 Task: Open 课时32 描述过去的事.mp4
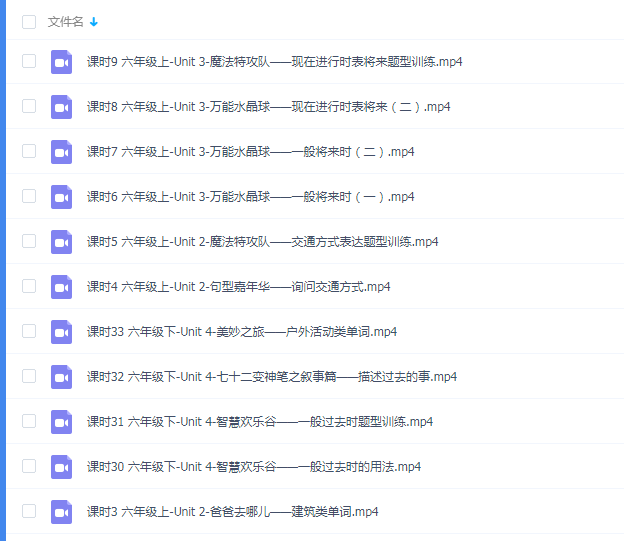coord(271,377)
